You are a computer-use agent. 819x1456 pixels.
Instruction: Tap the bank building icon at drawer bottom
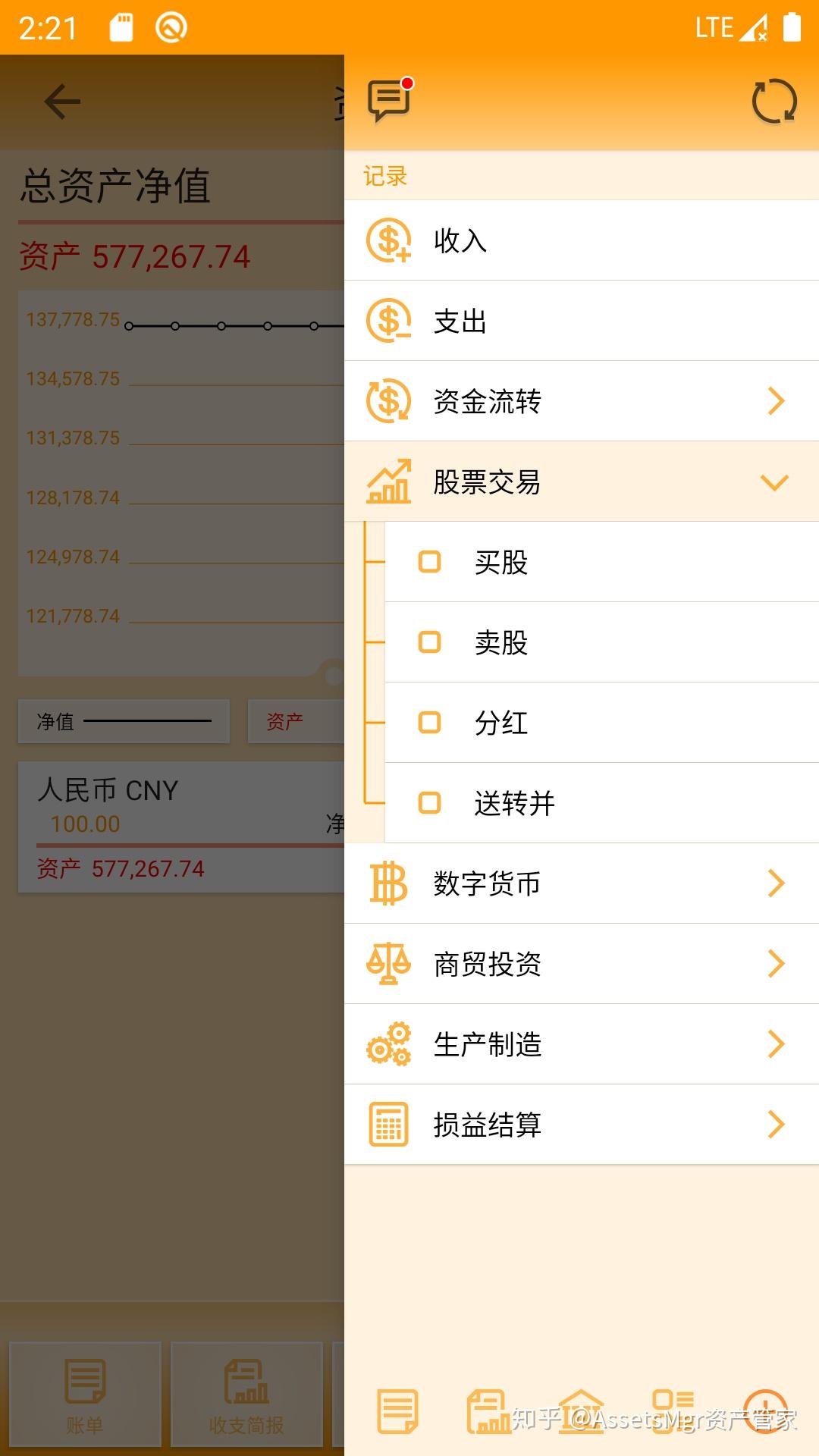coord(581,1412)
